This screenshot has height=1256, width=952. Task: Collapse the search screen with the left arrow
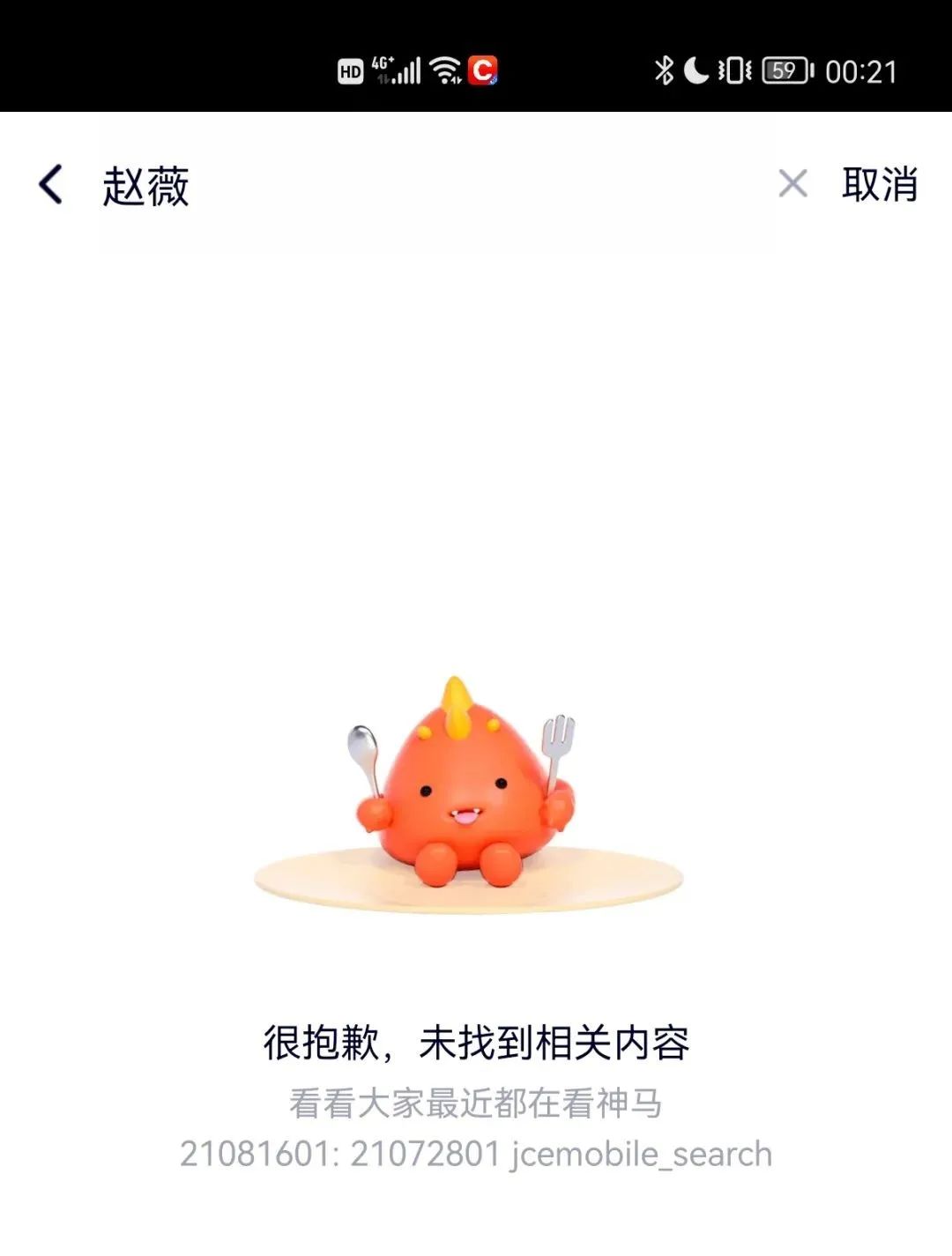coord(50,184)
